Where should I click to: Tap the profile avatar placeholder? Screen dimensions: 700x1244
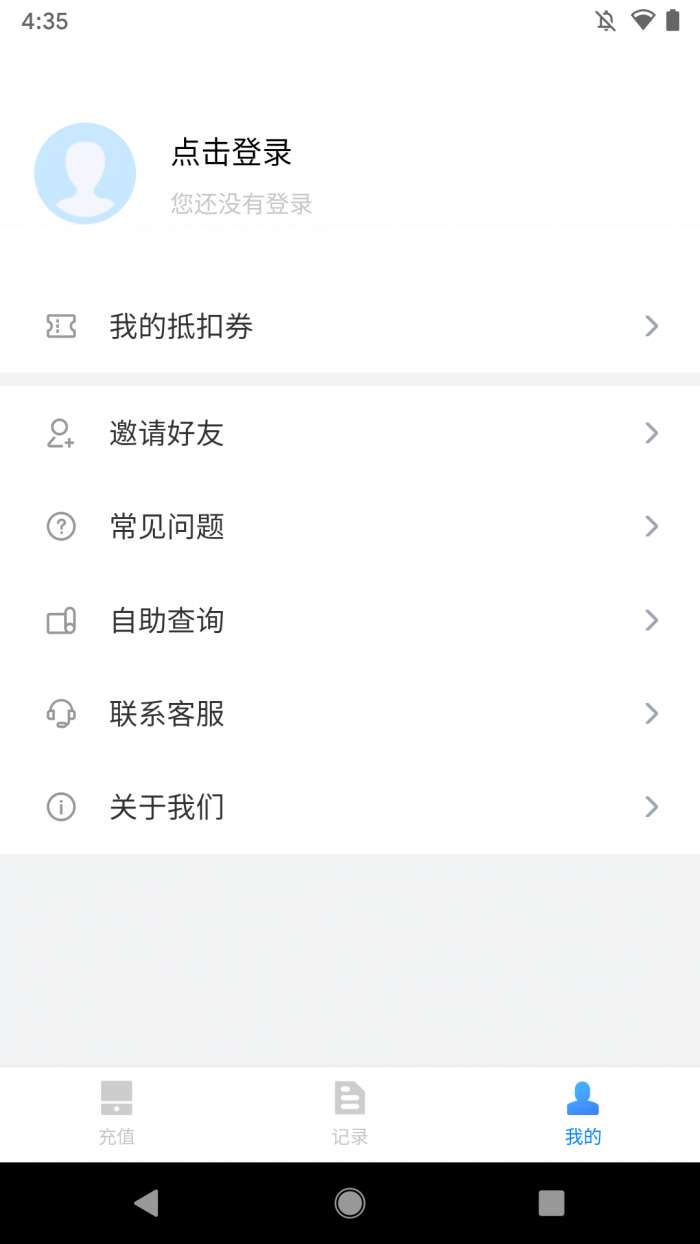[x=85, y=173]
